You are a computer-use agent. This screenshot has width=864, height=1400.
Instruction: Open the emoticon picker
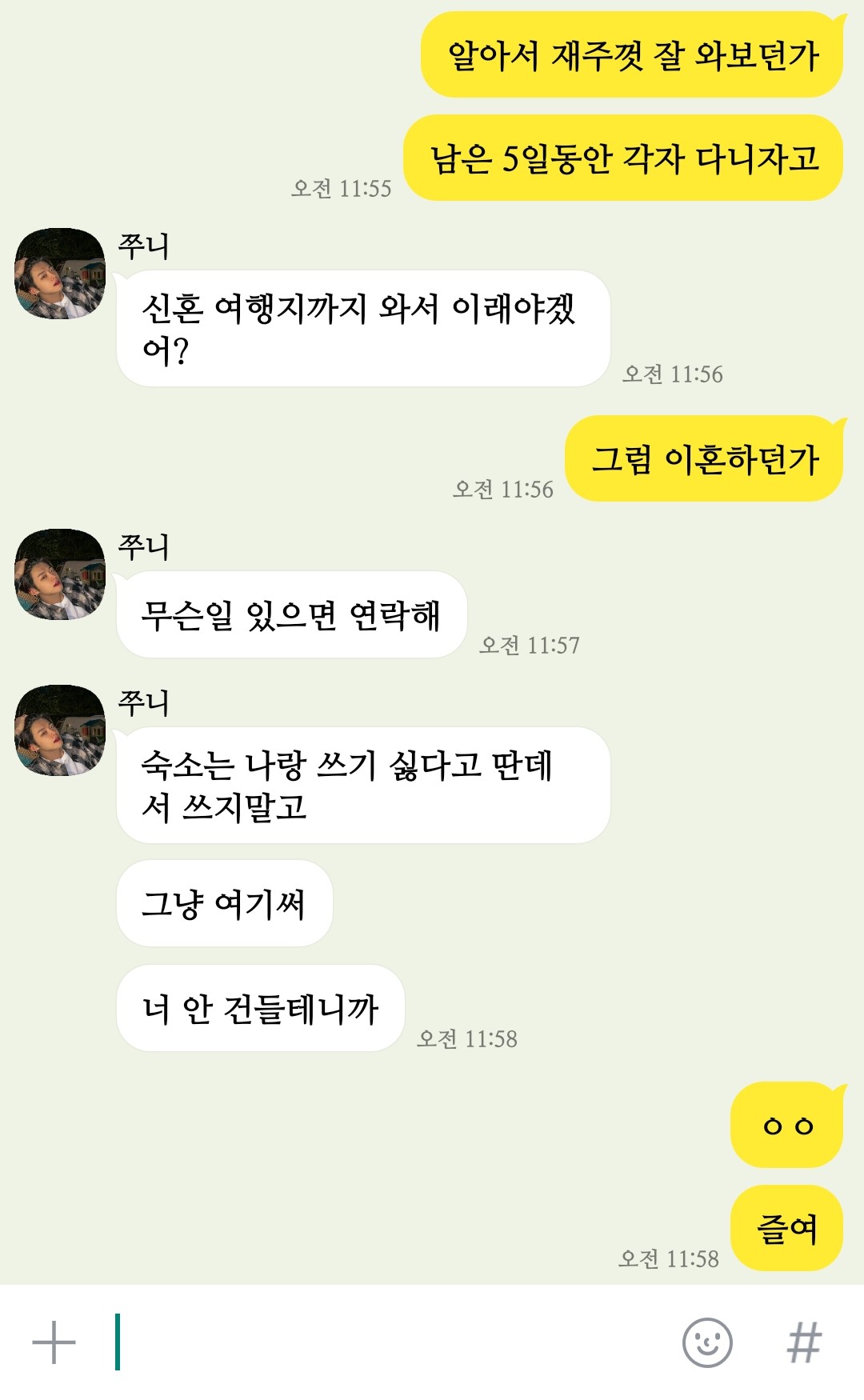tap(707, 1342)
